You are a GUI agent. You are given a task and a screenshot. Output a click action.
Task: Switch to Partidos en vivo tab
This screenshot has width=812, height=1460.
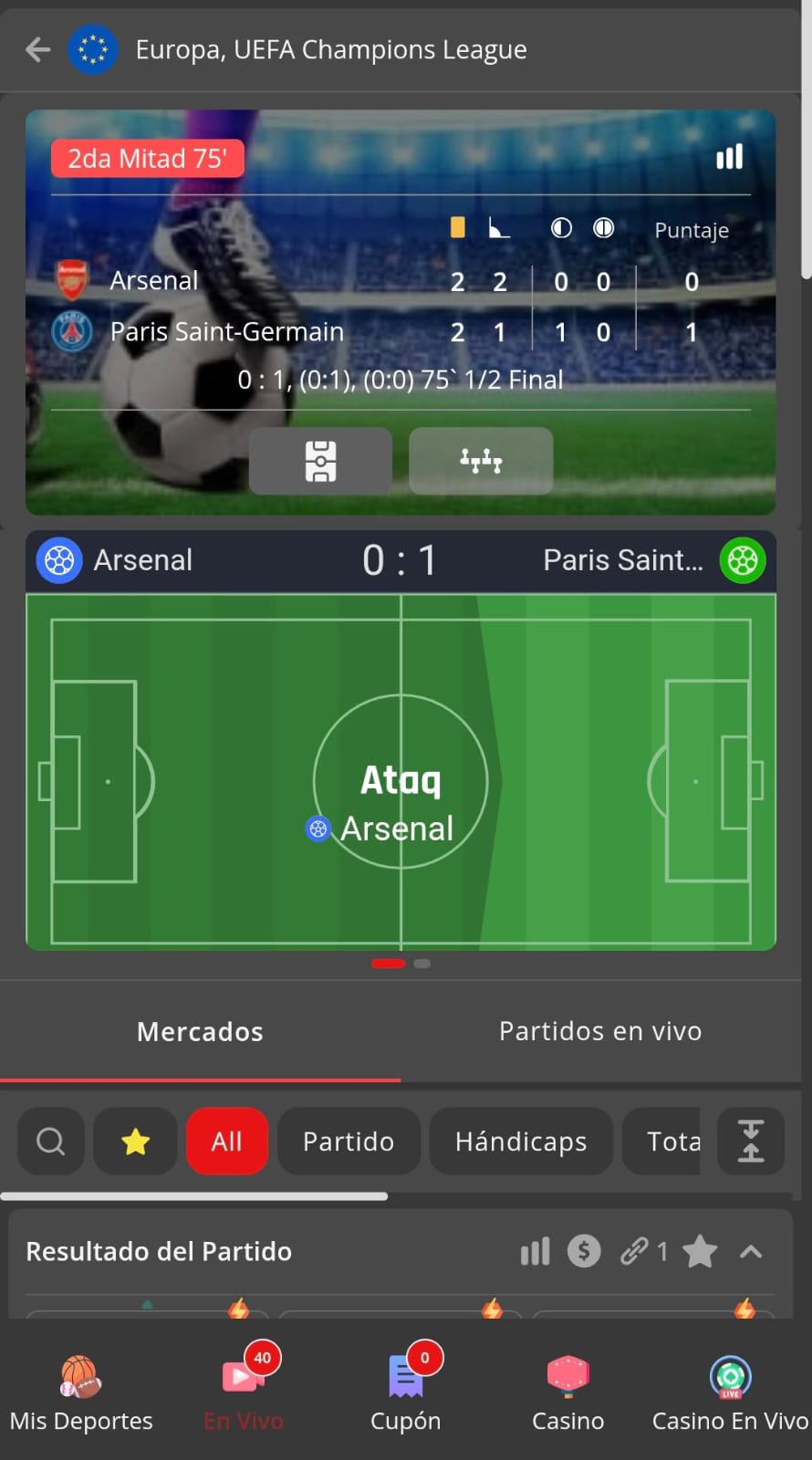coord(600,1031)
